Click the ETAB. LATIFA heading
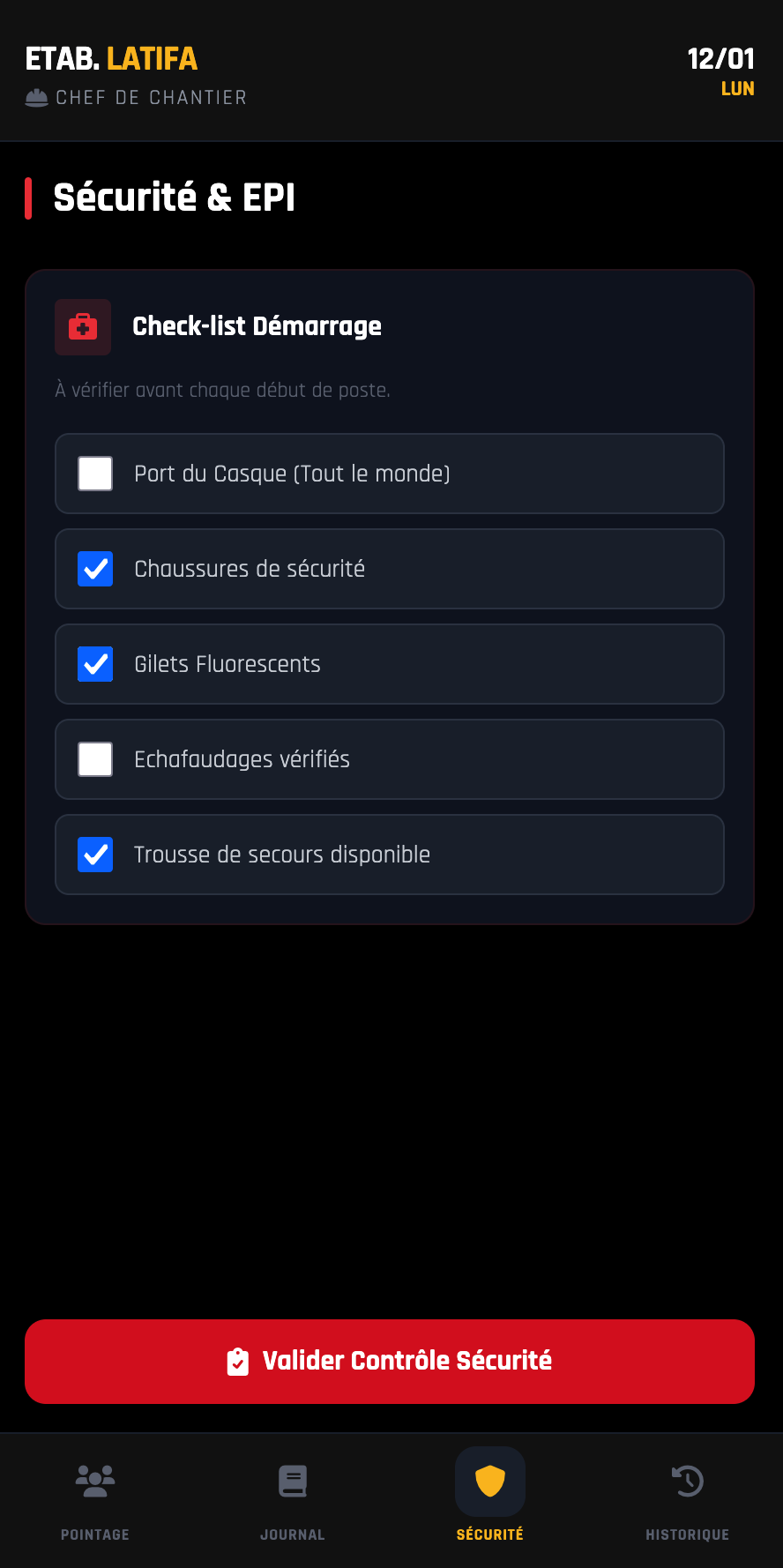The image size is (783, 1568). (111, 59)
